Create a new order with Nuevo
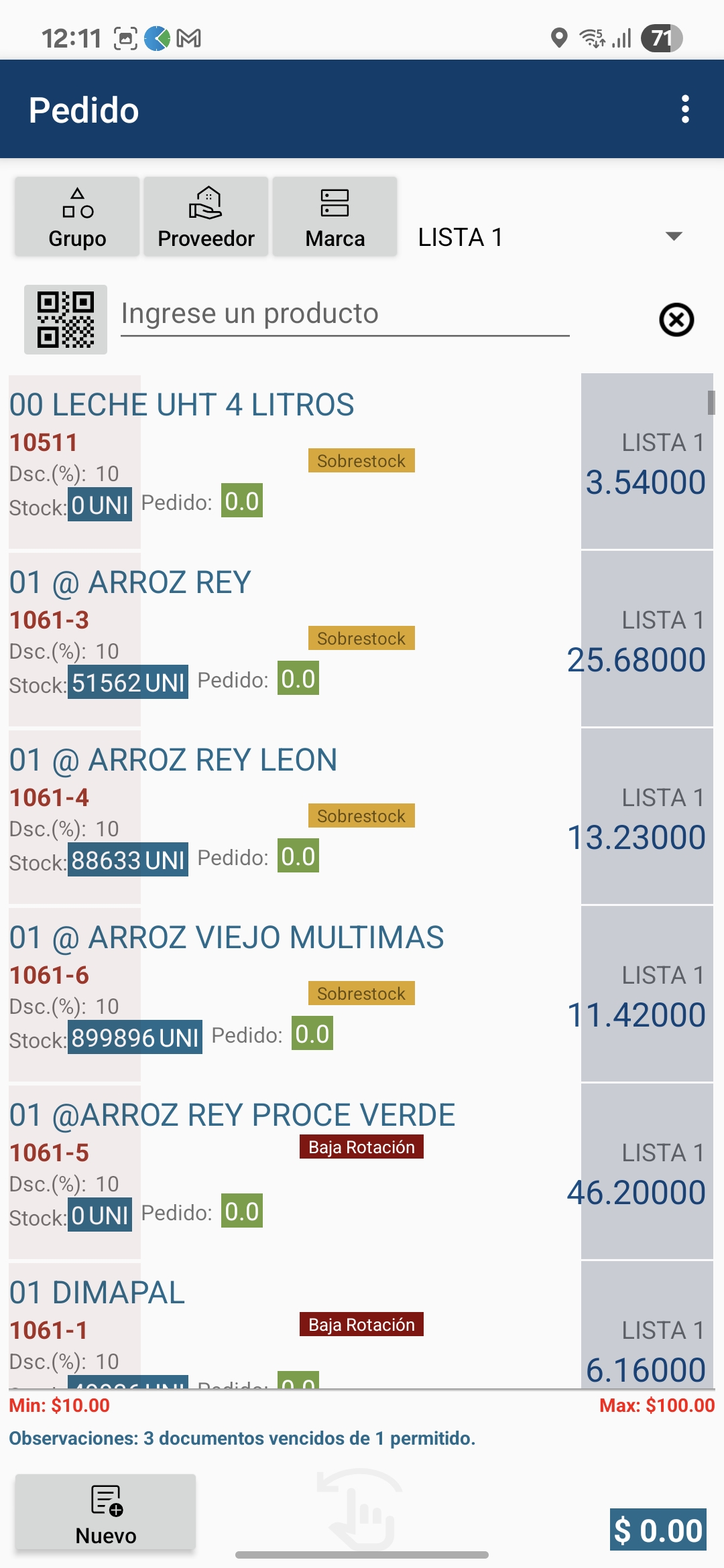The image size is (724, 1568). point(105,1512)
